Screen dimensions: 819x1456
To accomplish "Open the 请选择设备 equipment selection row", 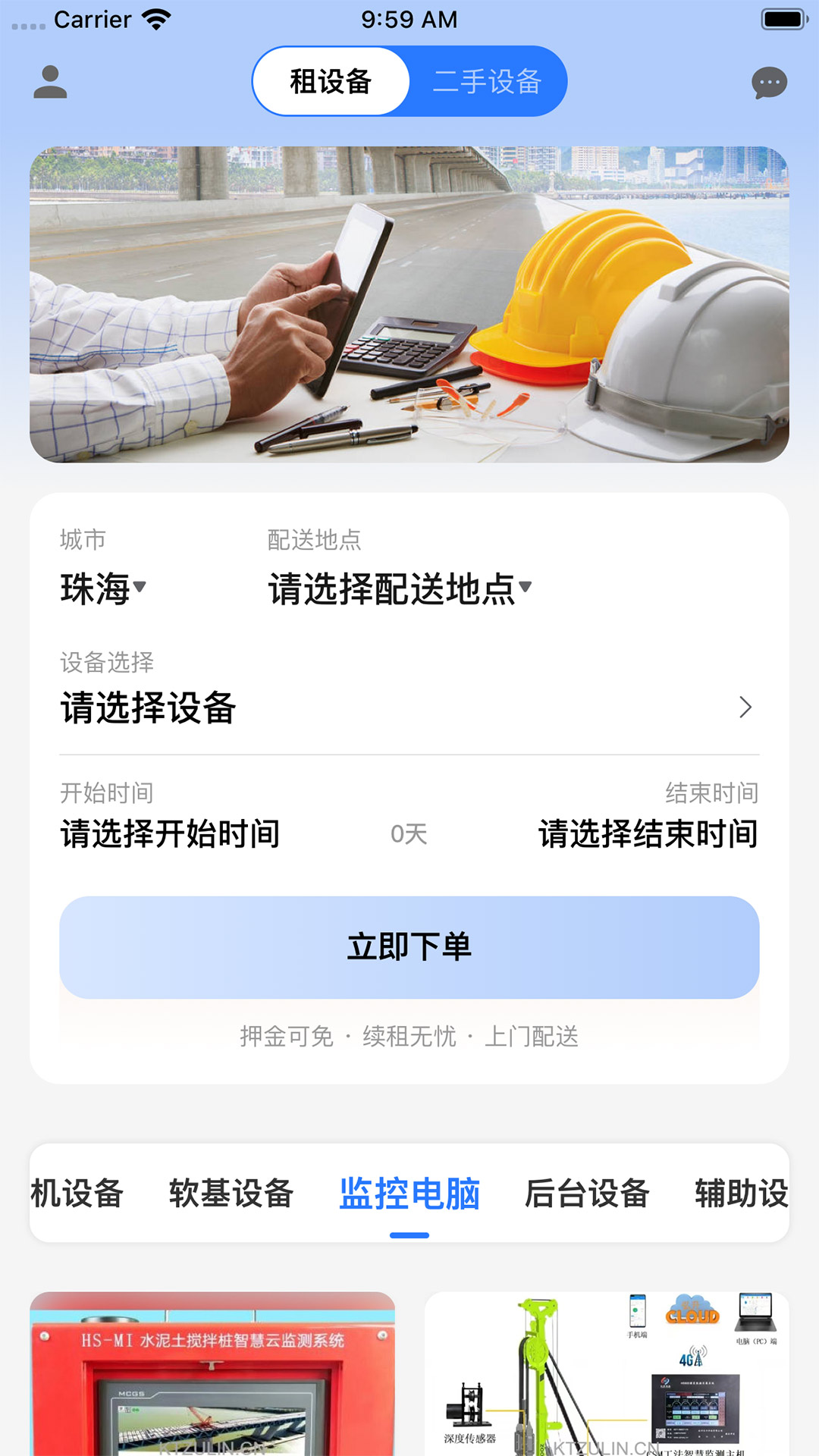I will coord(409,708).
